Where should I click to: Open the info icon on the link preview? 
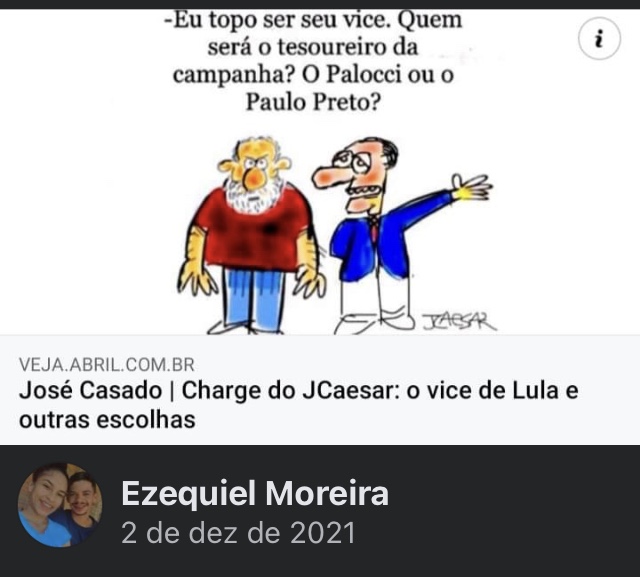click(x=600, y=40)
